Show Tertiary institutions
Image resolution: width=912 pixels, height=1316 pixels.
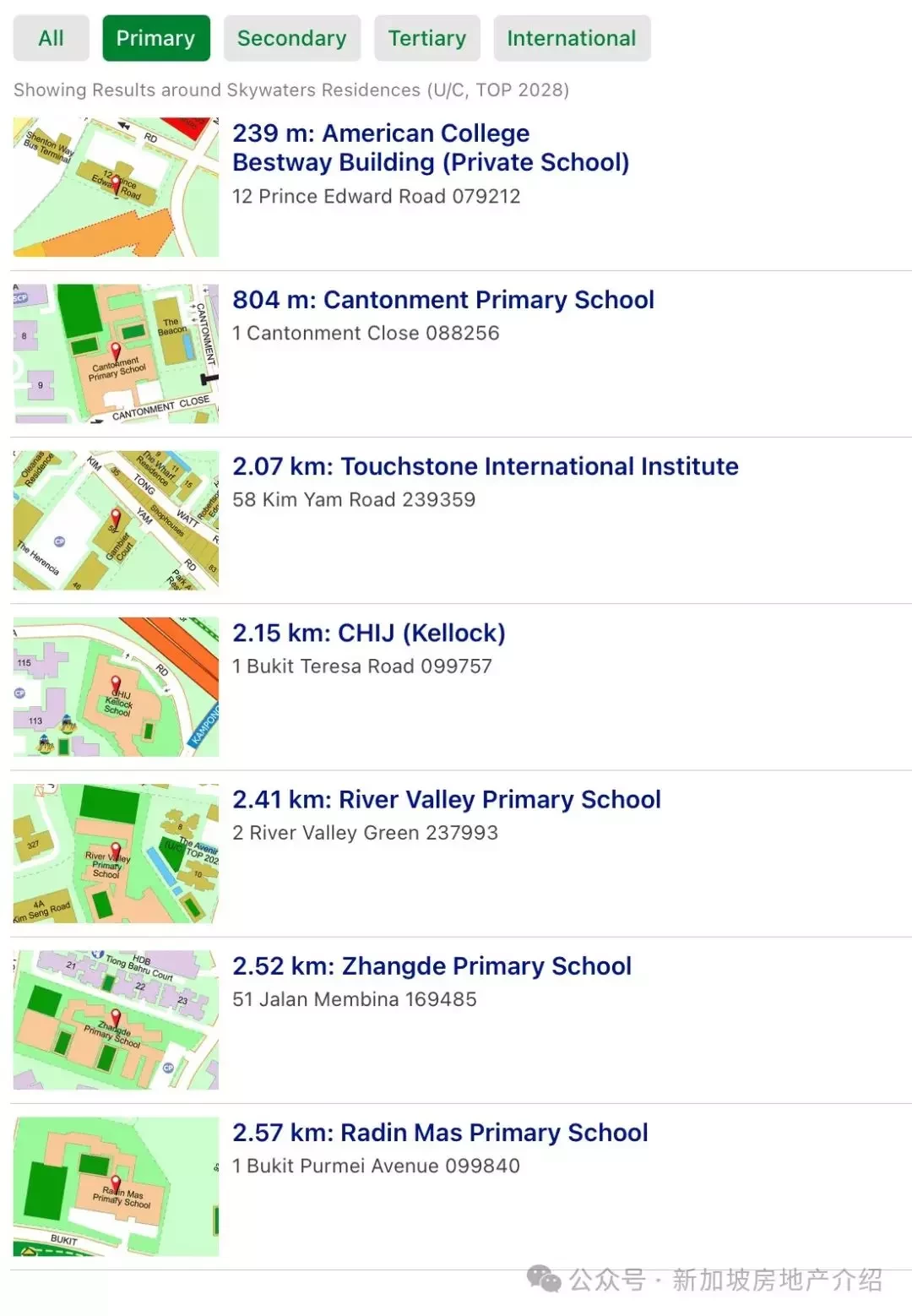[426, 38]
